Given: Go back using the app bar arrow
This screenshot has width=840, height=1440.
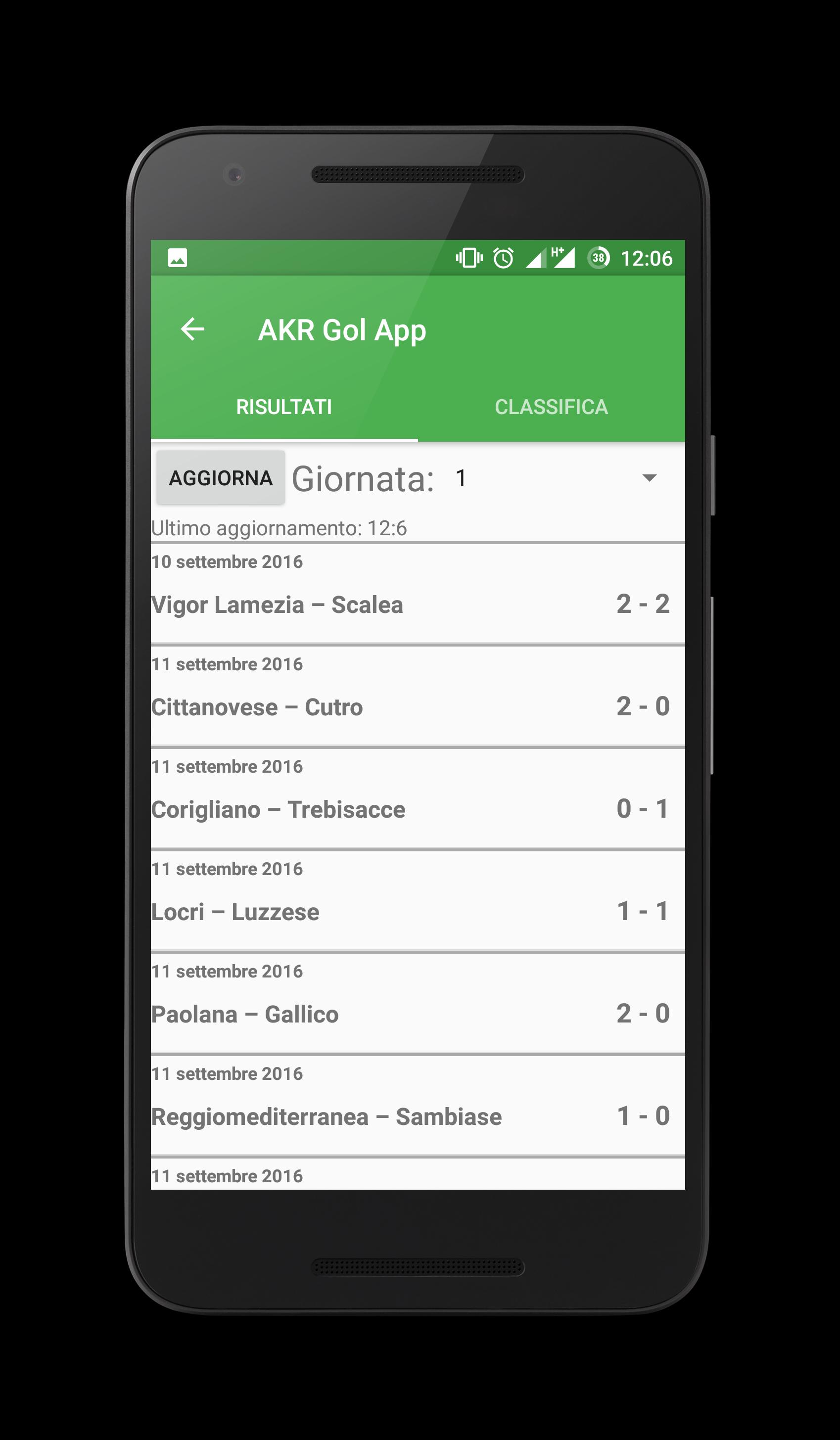Looking at the screenshot, I should [192, 329].
